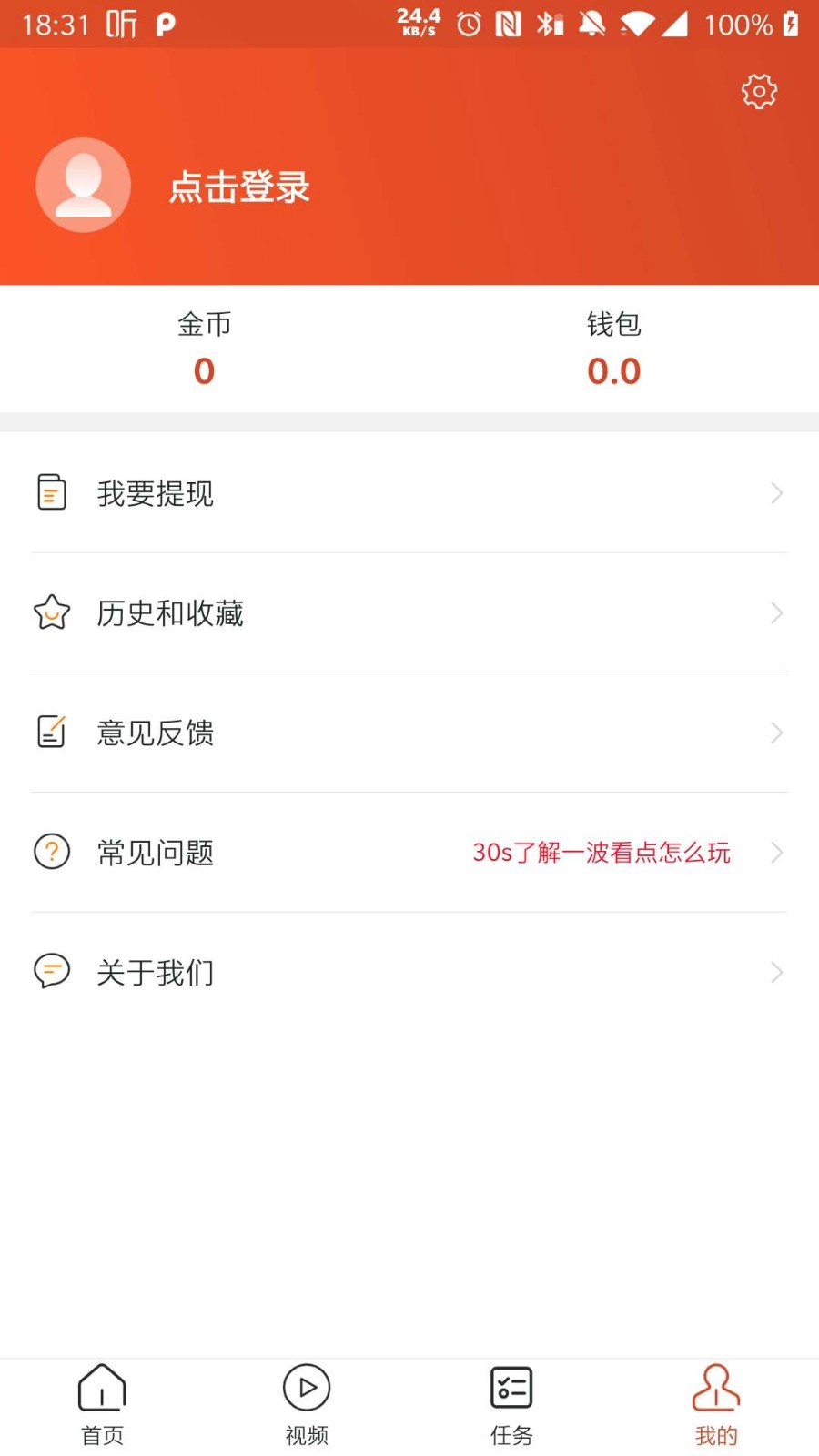The image size is (819, 1456).
Task: Switch to the 视频 tab
Action: point(306,1404)
